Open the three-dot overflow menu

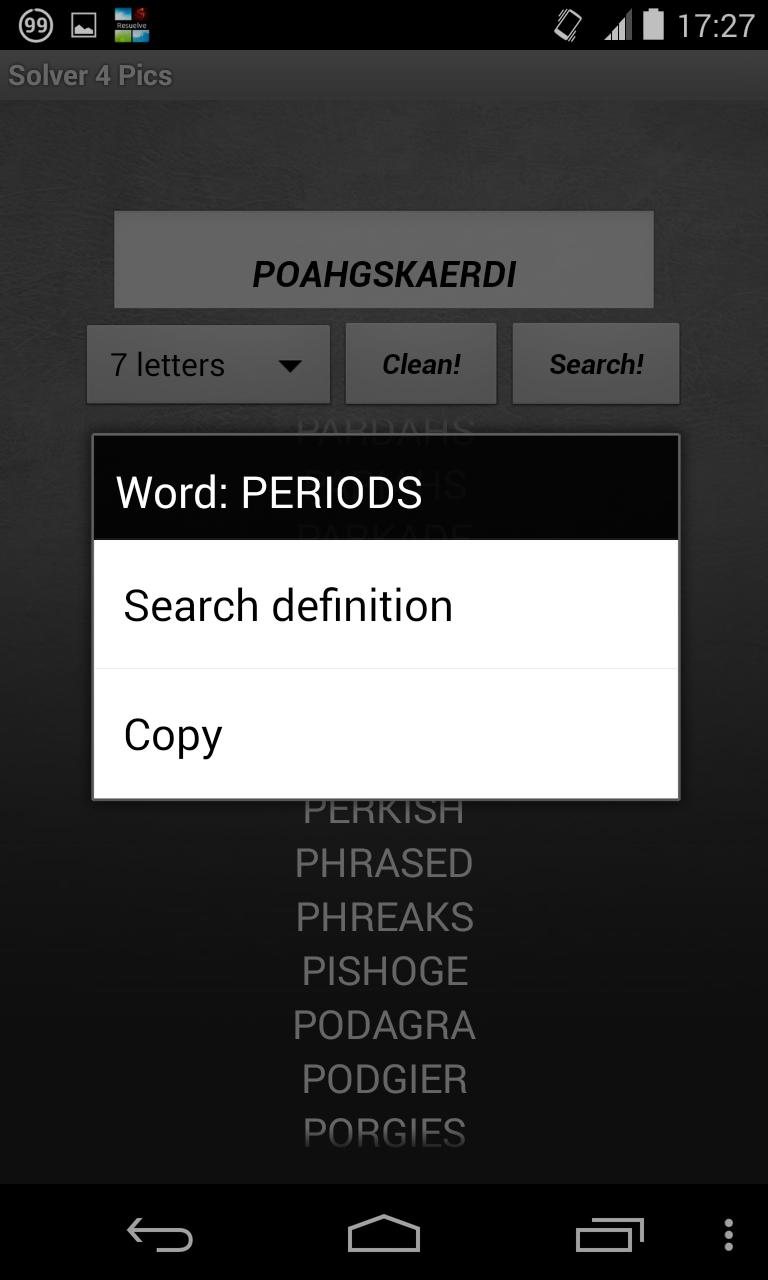click(728, 1235)
